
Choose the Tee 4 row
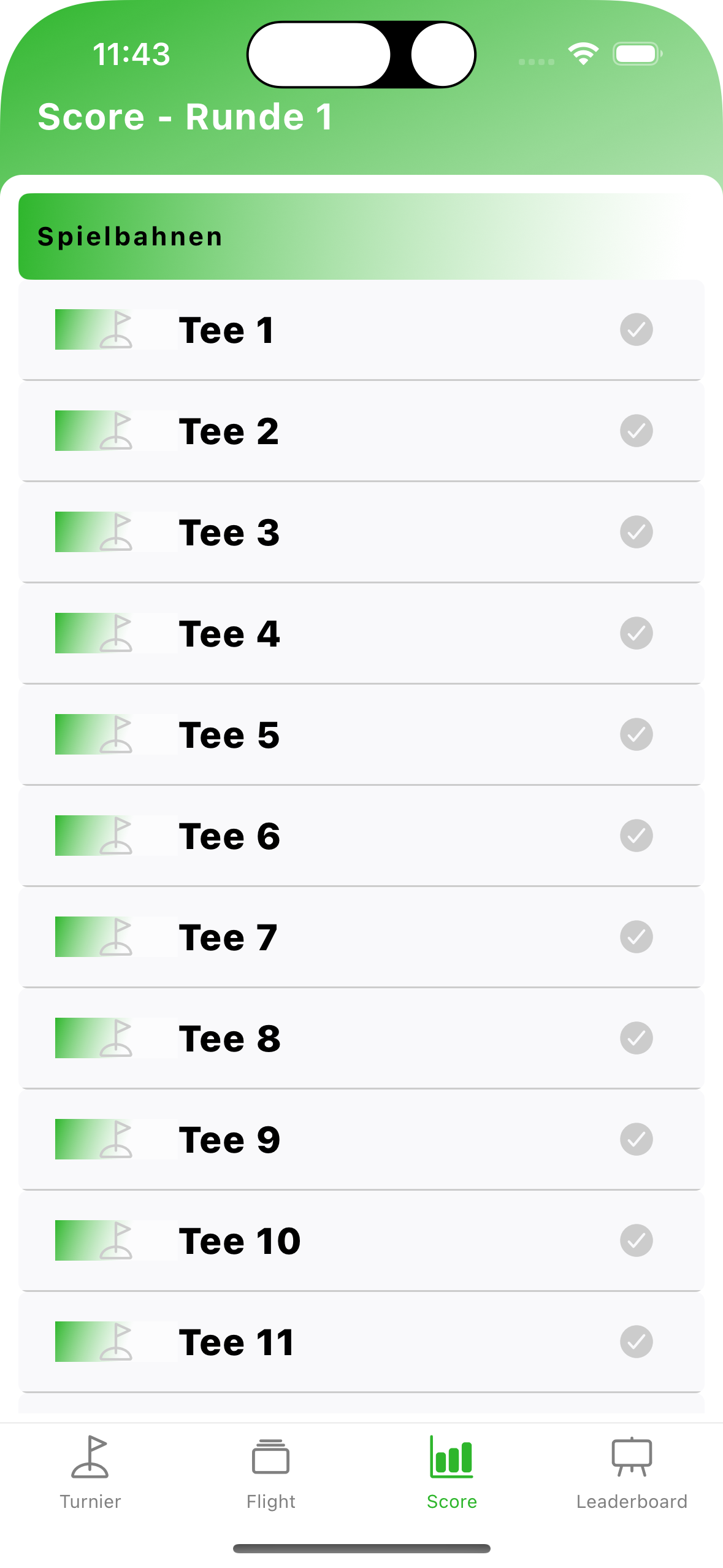pyautogui.click(x=361, y=634)
